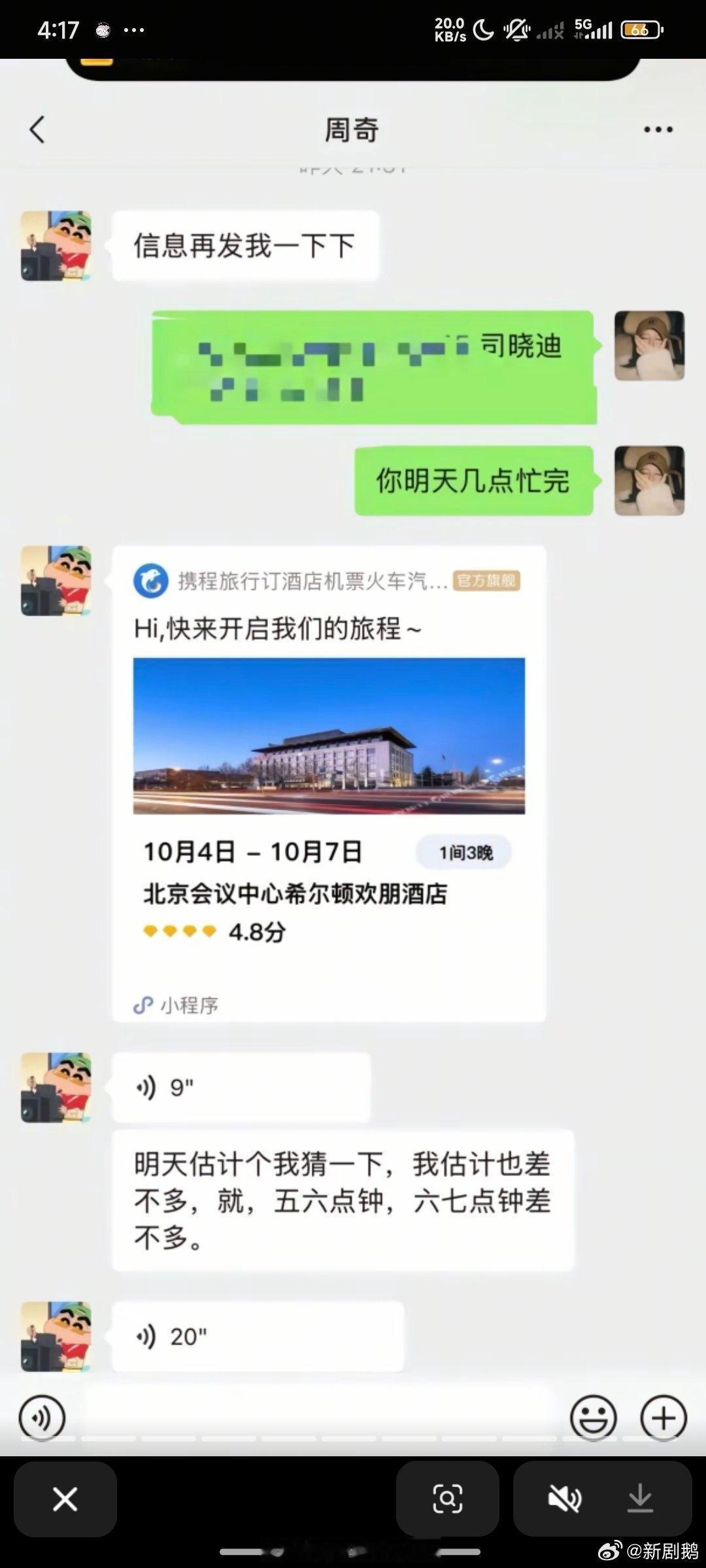Tap the back arrow to leave chat
This screenshot has width=706, height=1568.
(x=37, y=129)
